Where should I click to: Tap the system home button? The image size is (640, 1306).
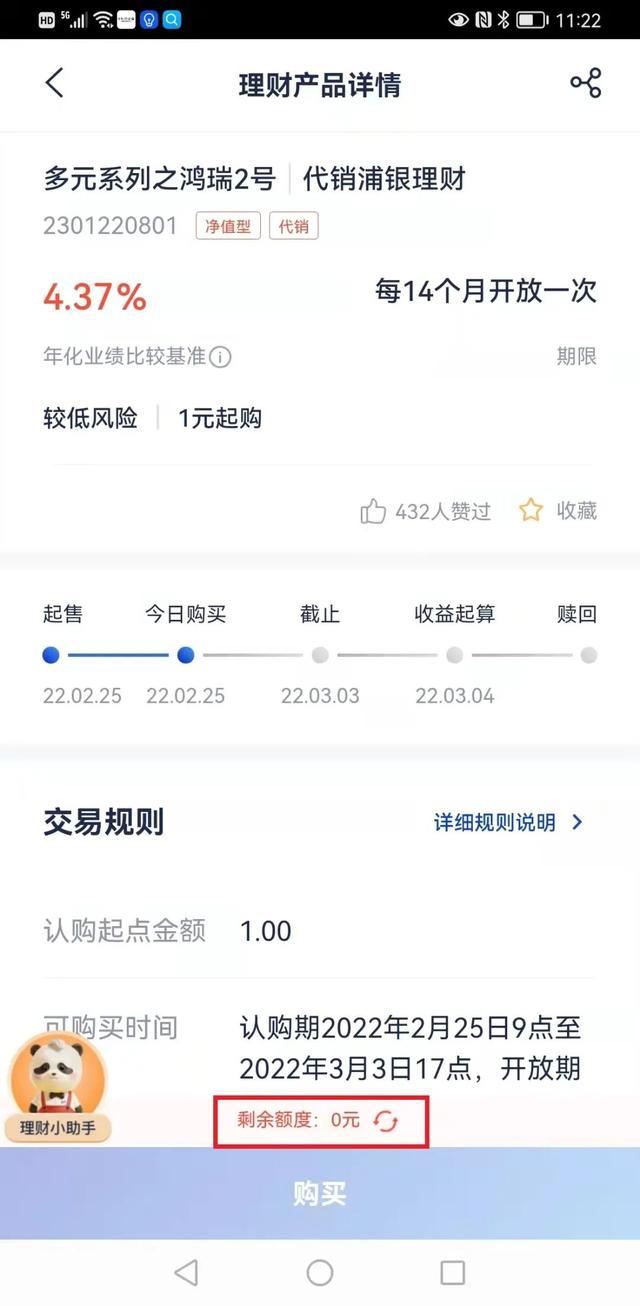coord(320,1272)
